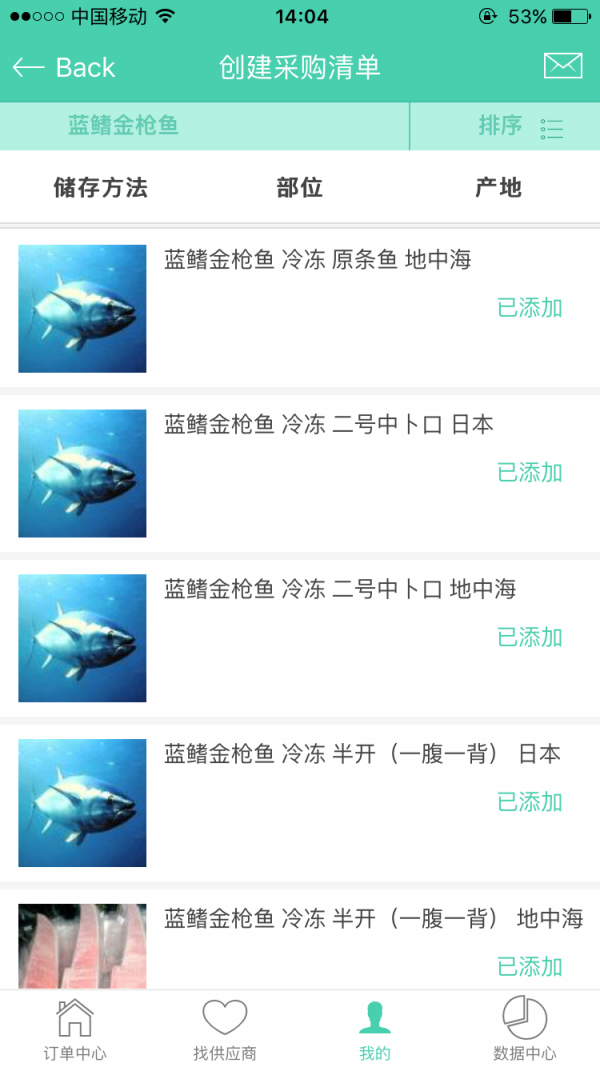Filter by 产地
600x1067 pixels.
click(x=498, y=187)
